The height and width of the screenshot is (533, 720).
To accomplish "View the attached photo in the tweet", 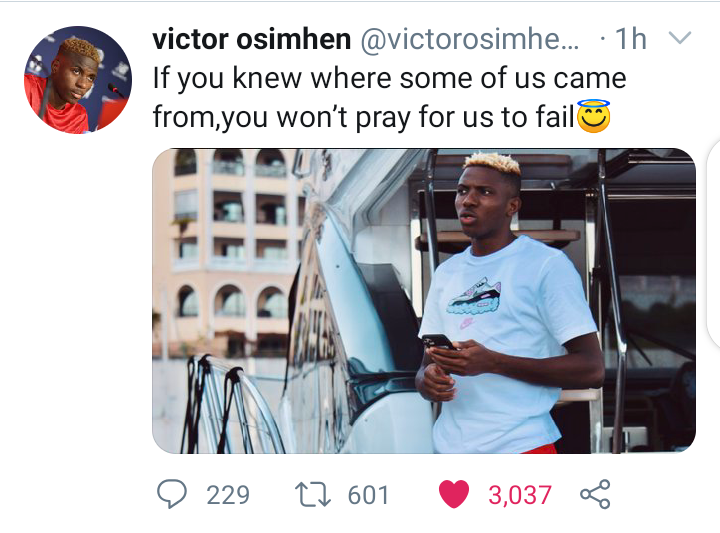I will pyautogui.click(x=423, y=301).
